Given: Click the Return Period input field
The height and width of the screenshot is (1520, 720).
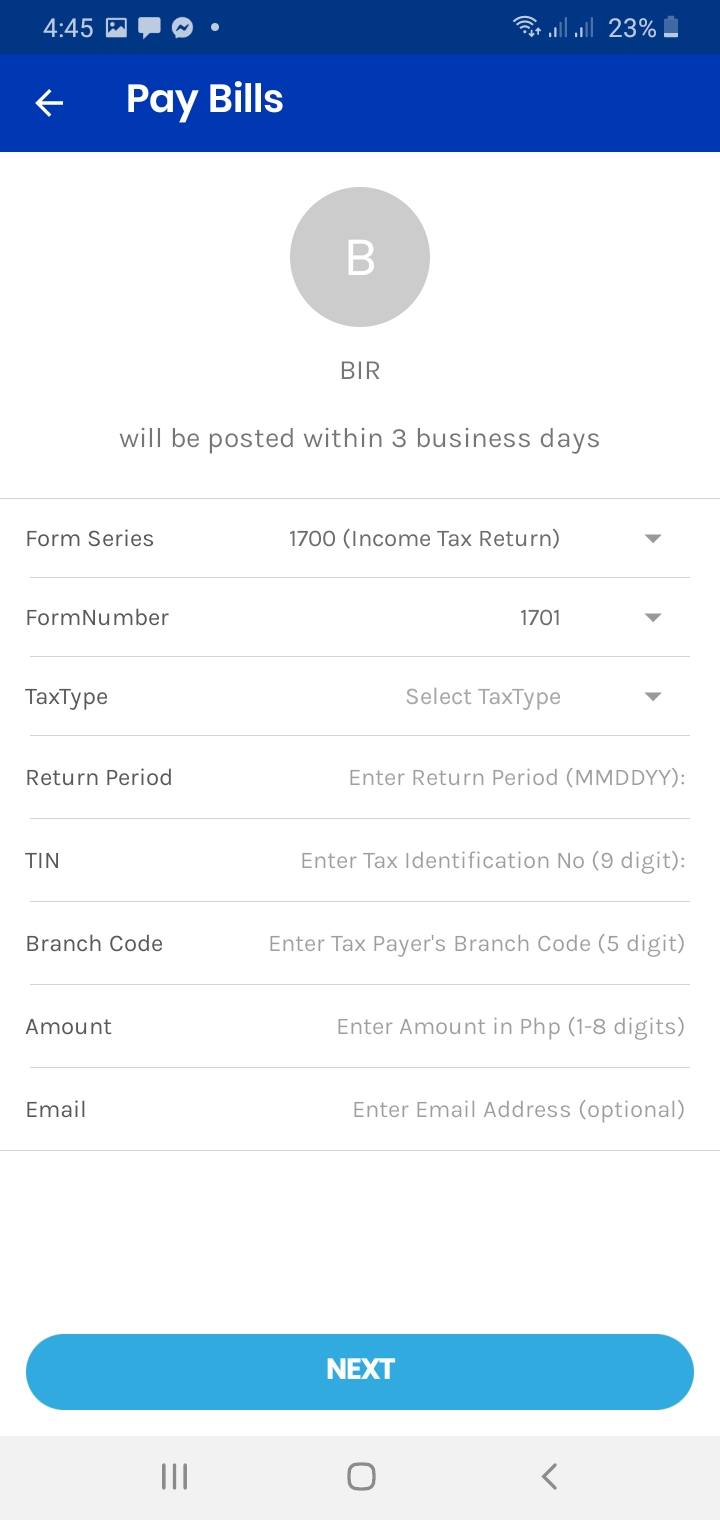Looking at the screenshot, I should pyautogui.click(x=516, y=777).
